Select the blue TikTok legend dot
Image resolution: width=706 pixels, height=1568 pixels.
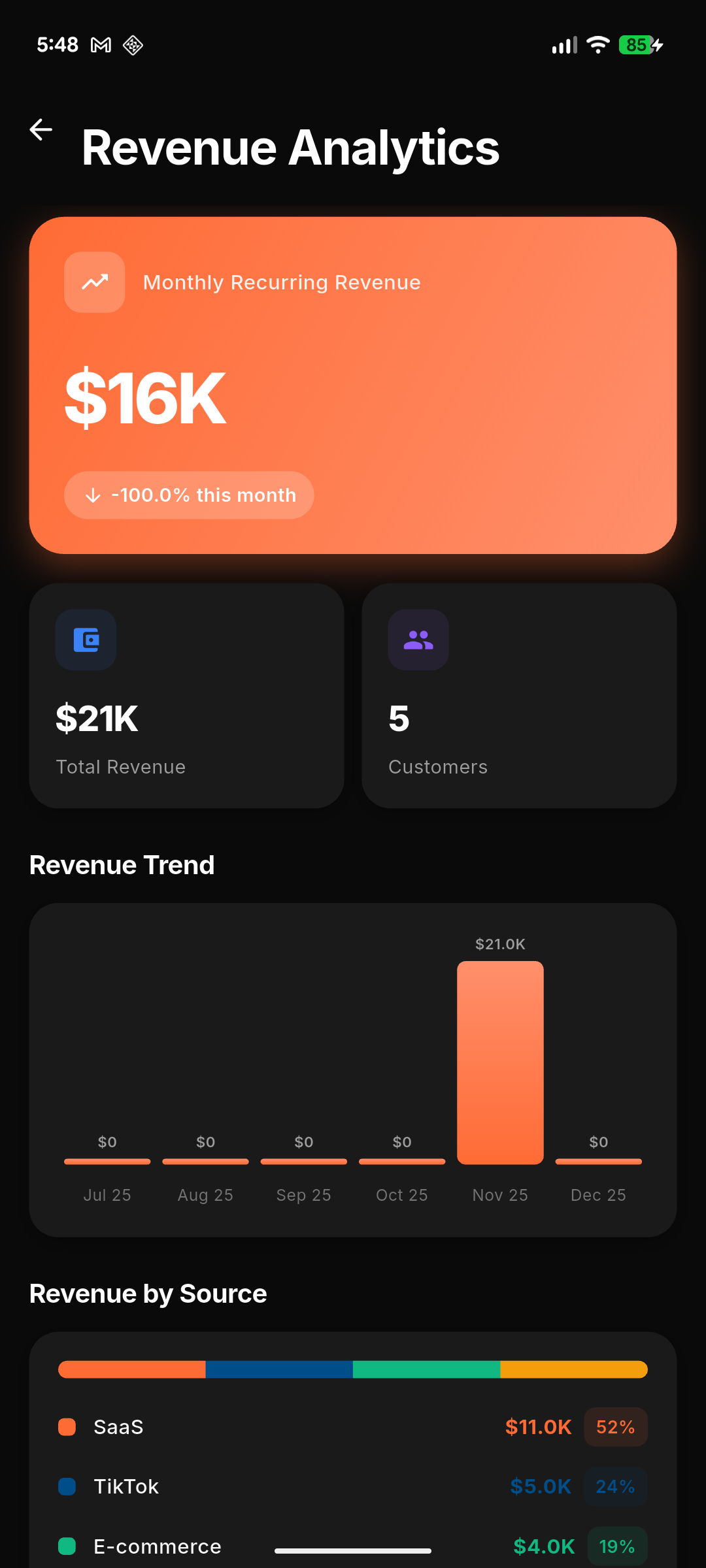[67, 1487]
